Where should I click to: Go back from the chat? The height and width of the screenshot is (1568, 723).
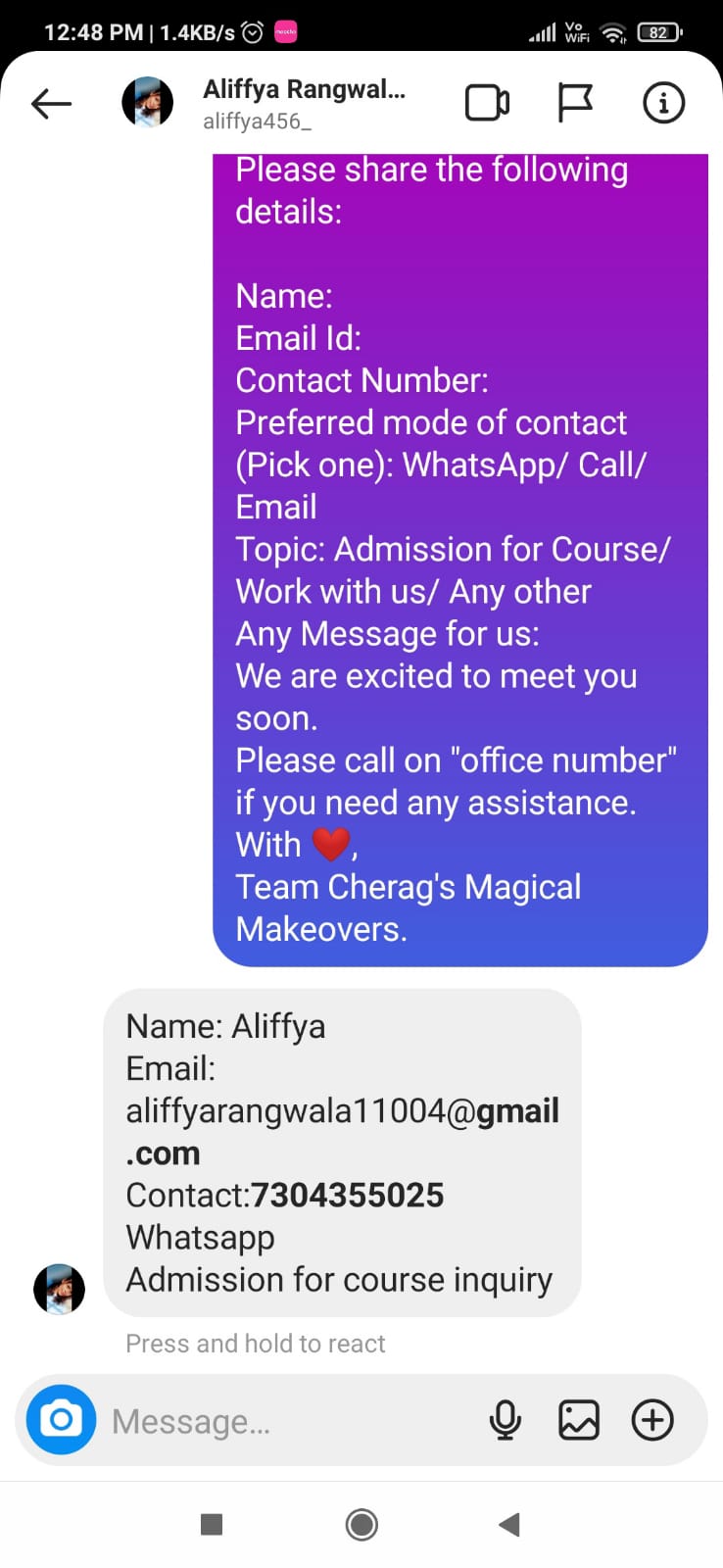coord(51,103)
